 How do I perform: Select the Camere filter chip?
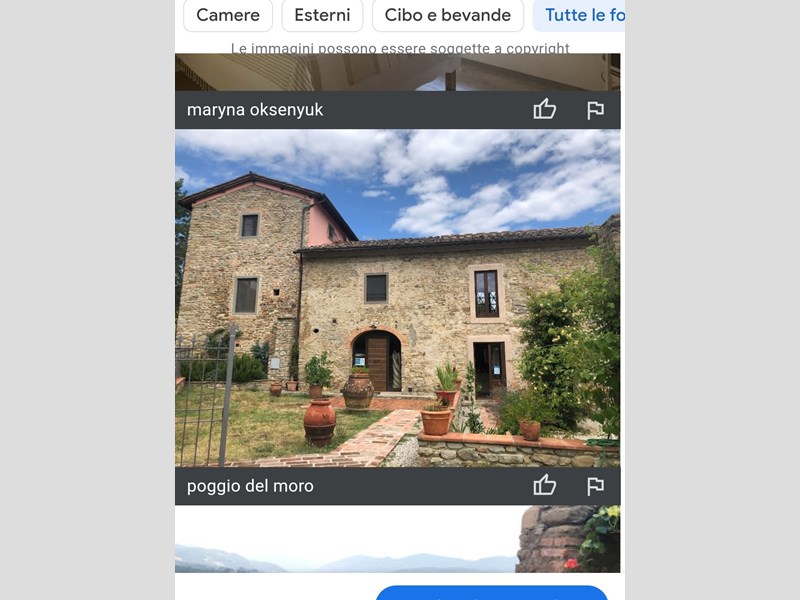pos(228,15)
